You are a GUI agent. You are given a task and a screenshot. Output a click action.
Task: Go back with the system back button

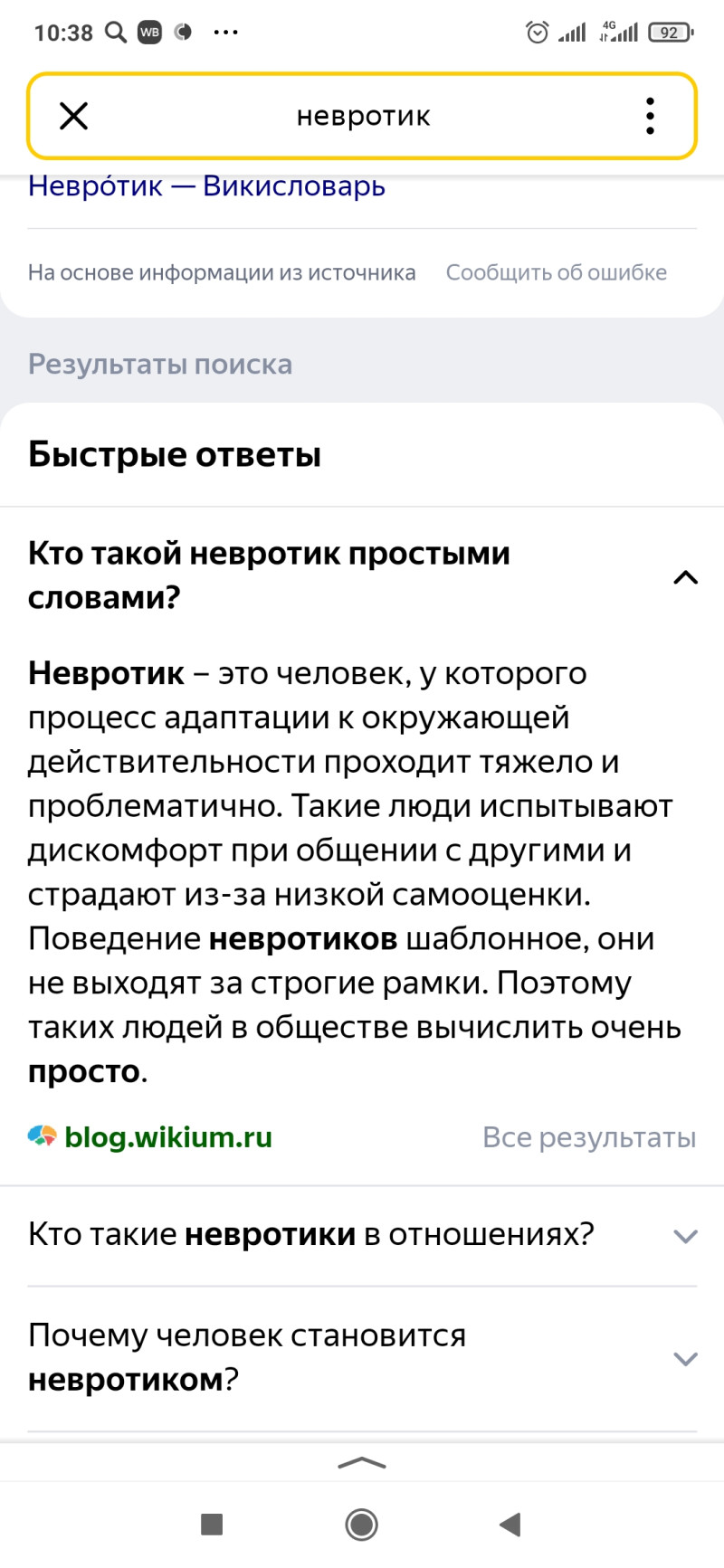click(x=510, y=1525)
